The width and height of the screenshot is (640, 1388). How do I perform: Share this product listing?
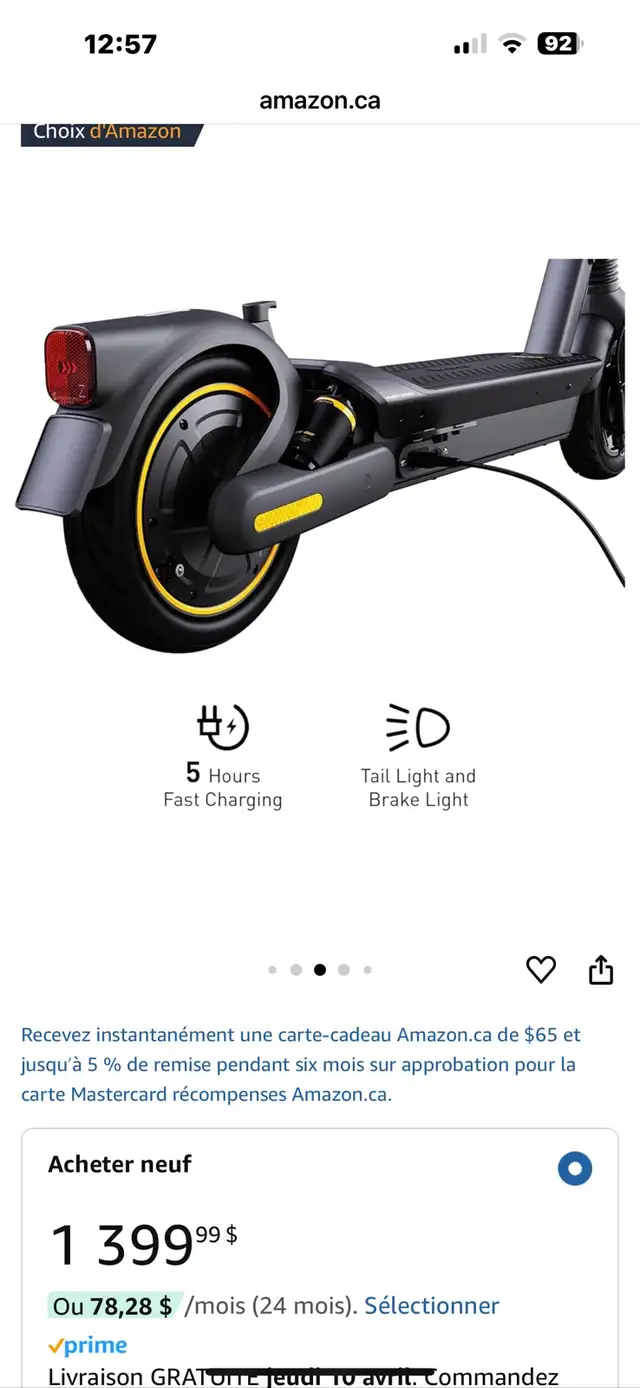pos(600,969)
